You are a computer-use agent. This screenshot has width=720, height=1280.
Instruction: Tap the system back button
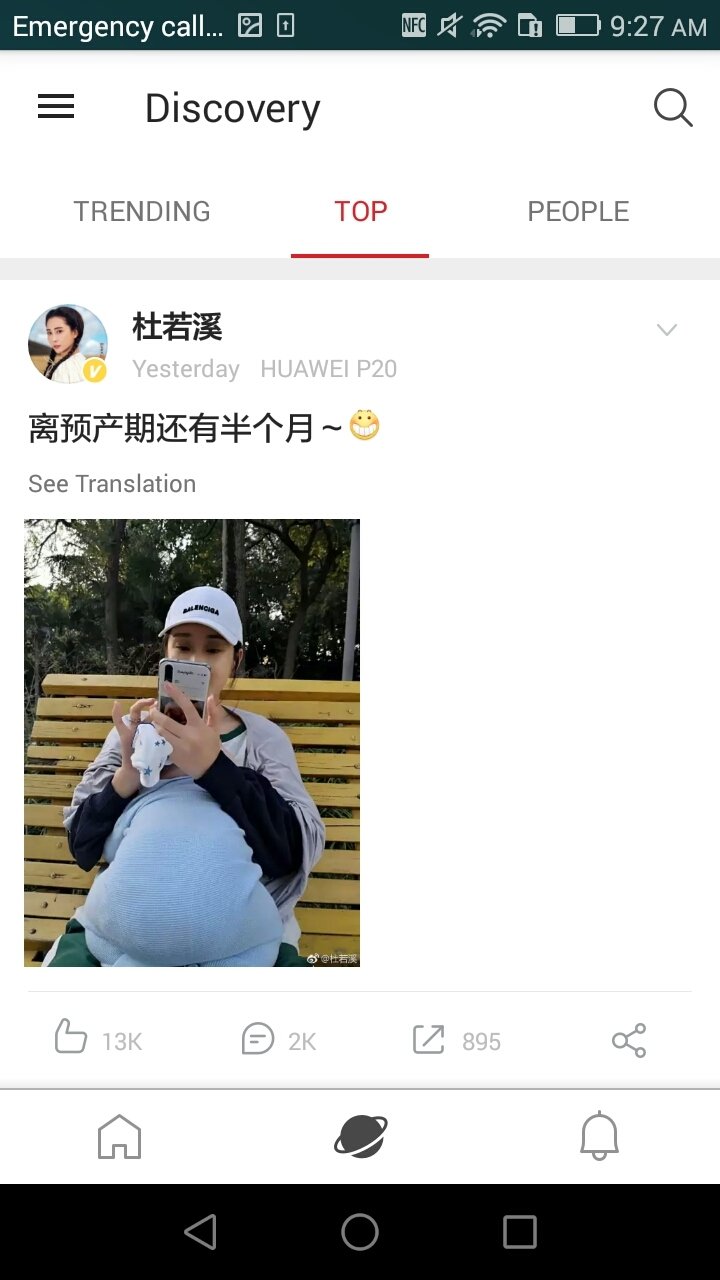pyautogui.click(x=201, y=1232)
